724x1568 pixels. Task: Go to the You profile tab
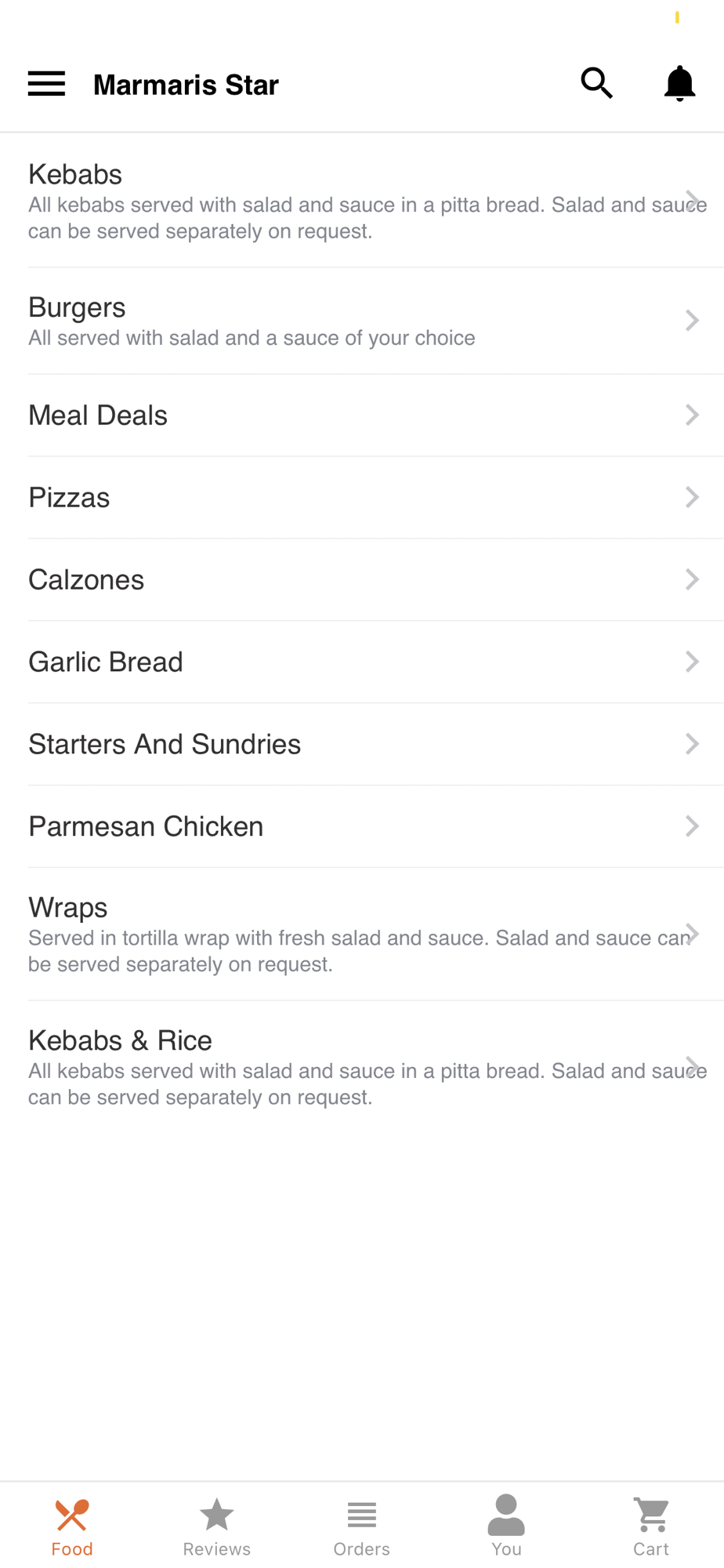506,1526
